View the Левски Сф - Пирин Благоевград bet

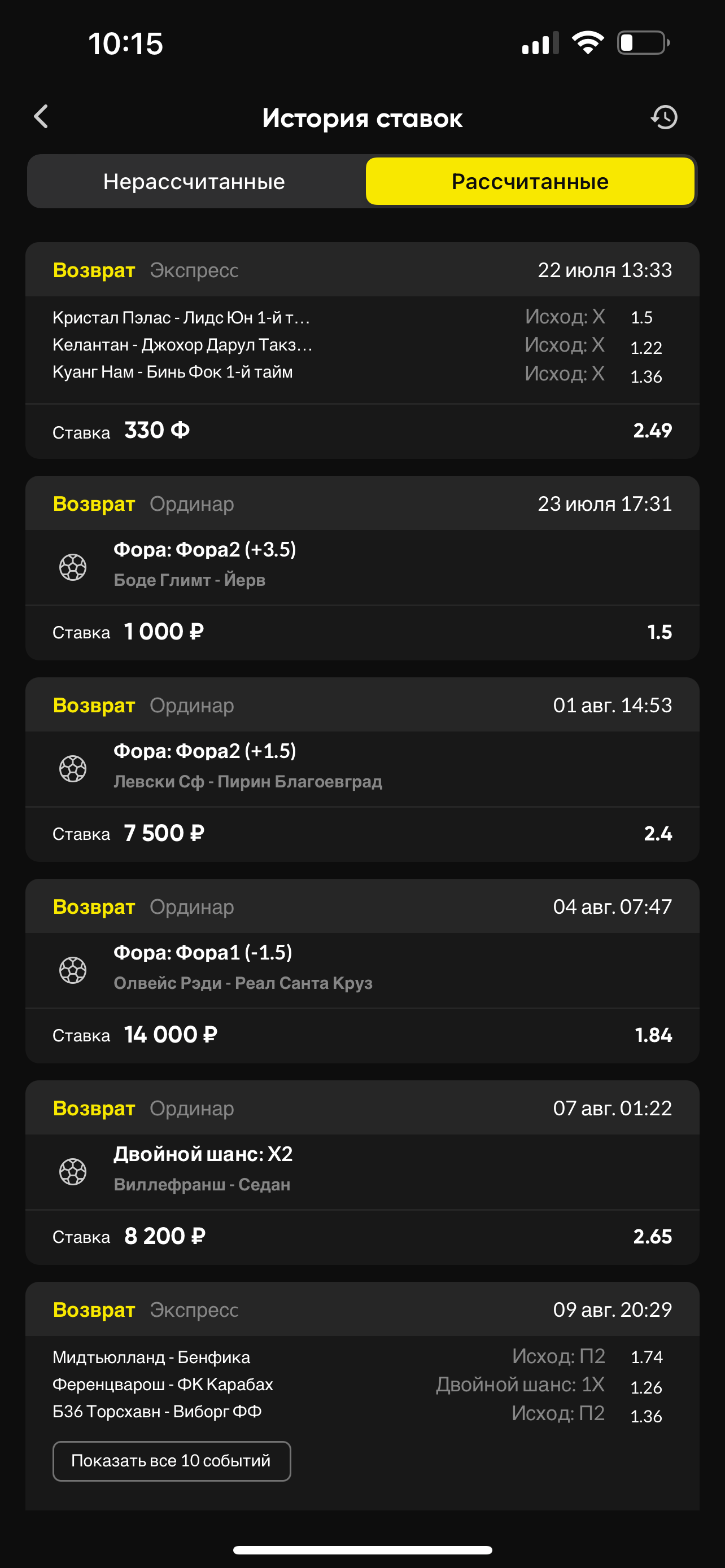(x=362, y=769)
